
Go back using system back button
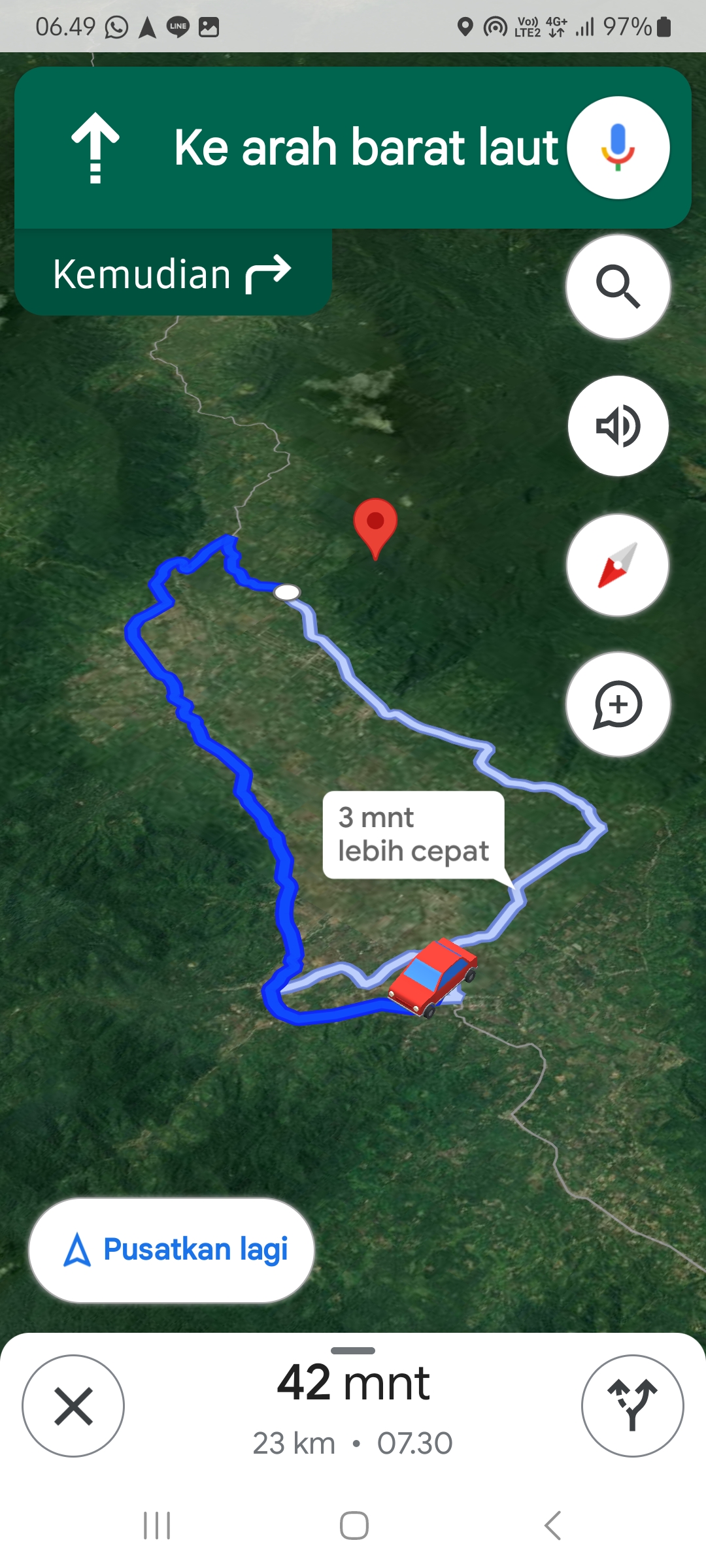pyautogui.click(x=552, y=1526)
